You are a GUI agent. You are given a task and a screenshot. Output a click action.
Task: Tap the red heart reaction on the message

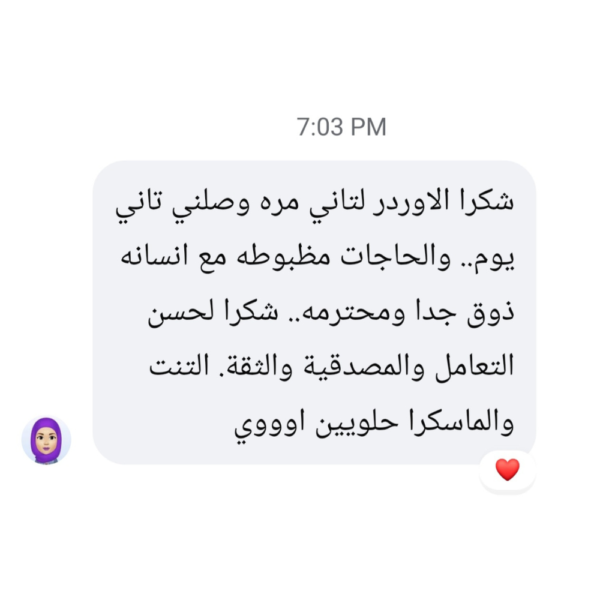(508, 469)
